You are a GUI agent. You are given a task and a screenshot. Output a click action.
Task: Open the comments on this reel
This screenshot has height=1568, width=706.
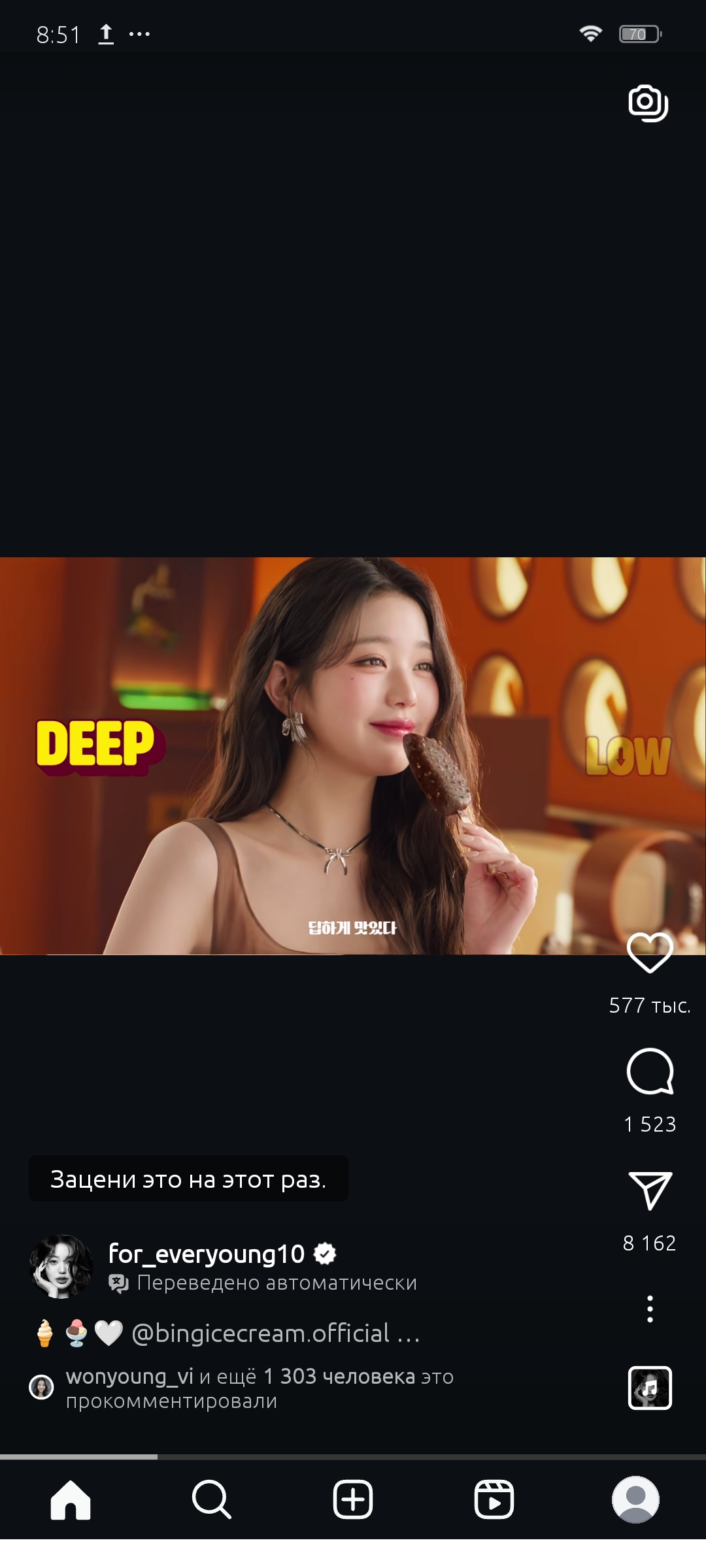pos(650,1071)
